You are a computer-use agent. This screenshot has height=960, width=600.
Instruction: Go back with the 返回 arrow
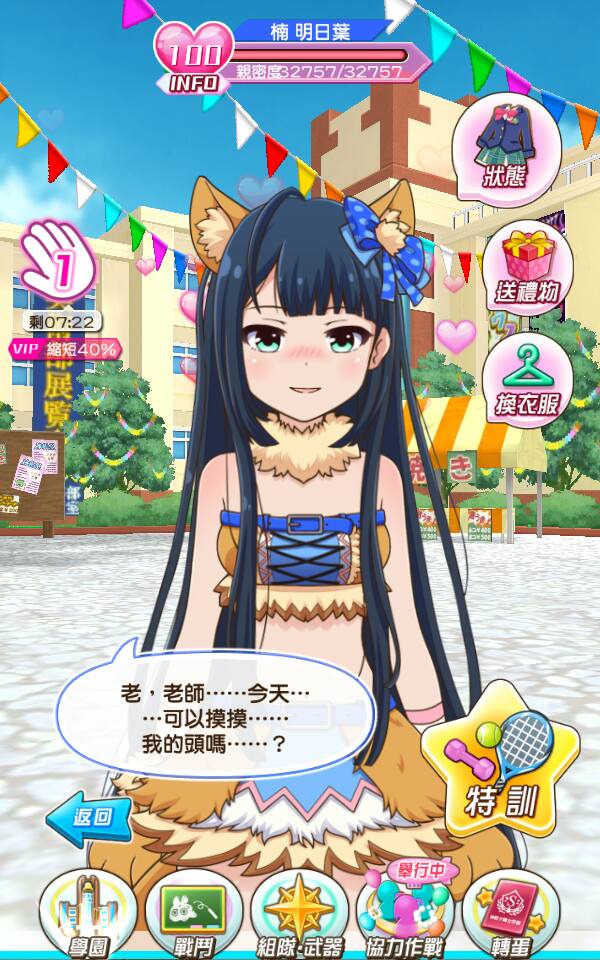tap(90, 817)
